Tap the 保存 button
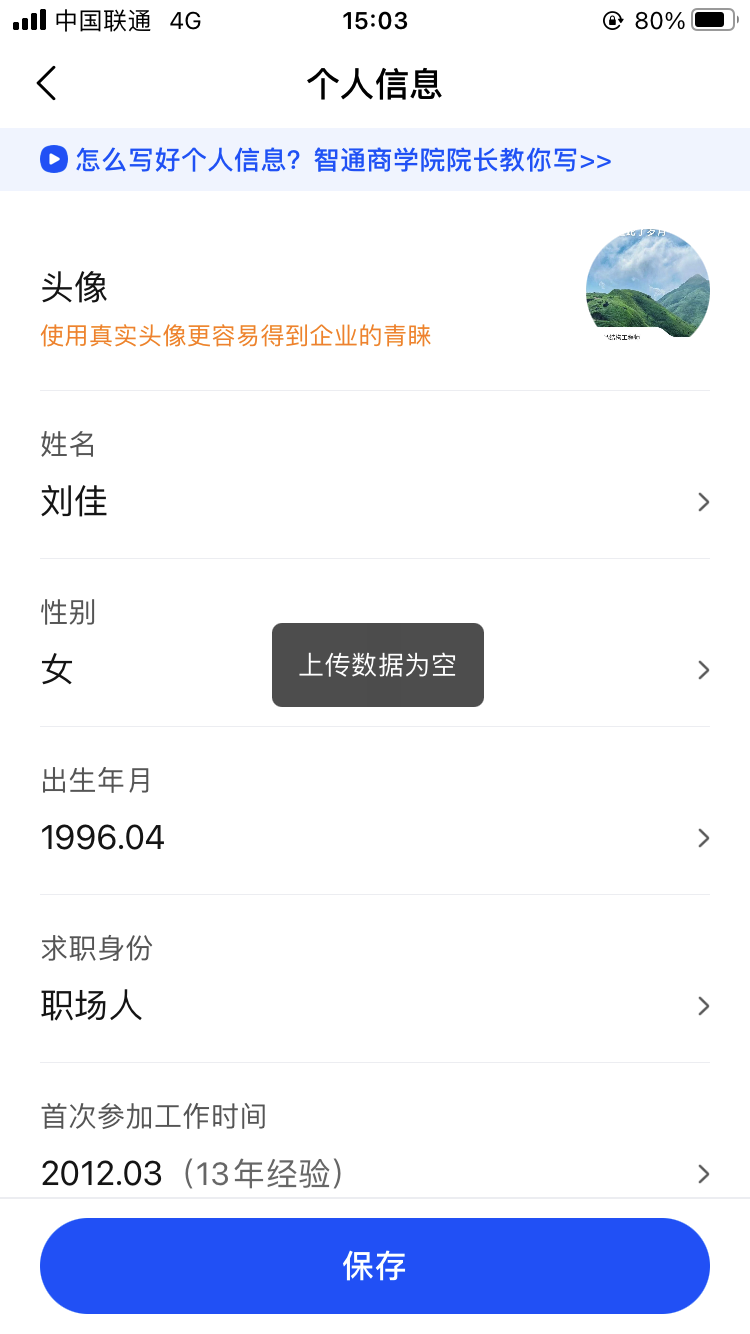 click(x=375, y=1265)
